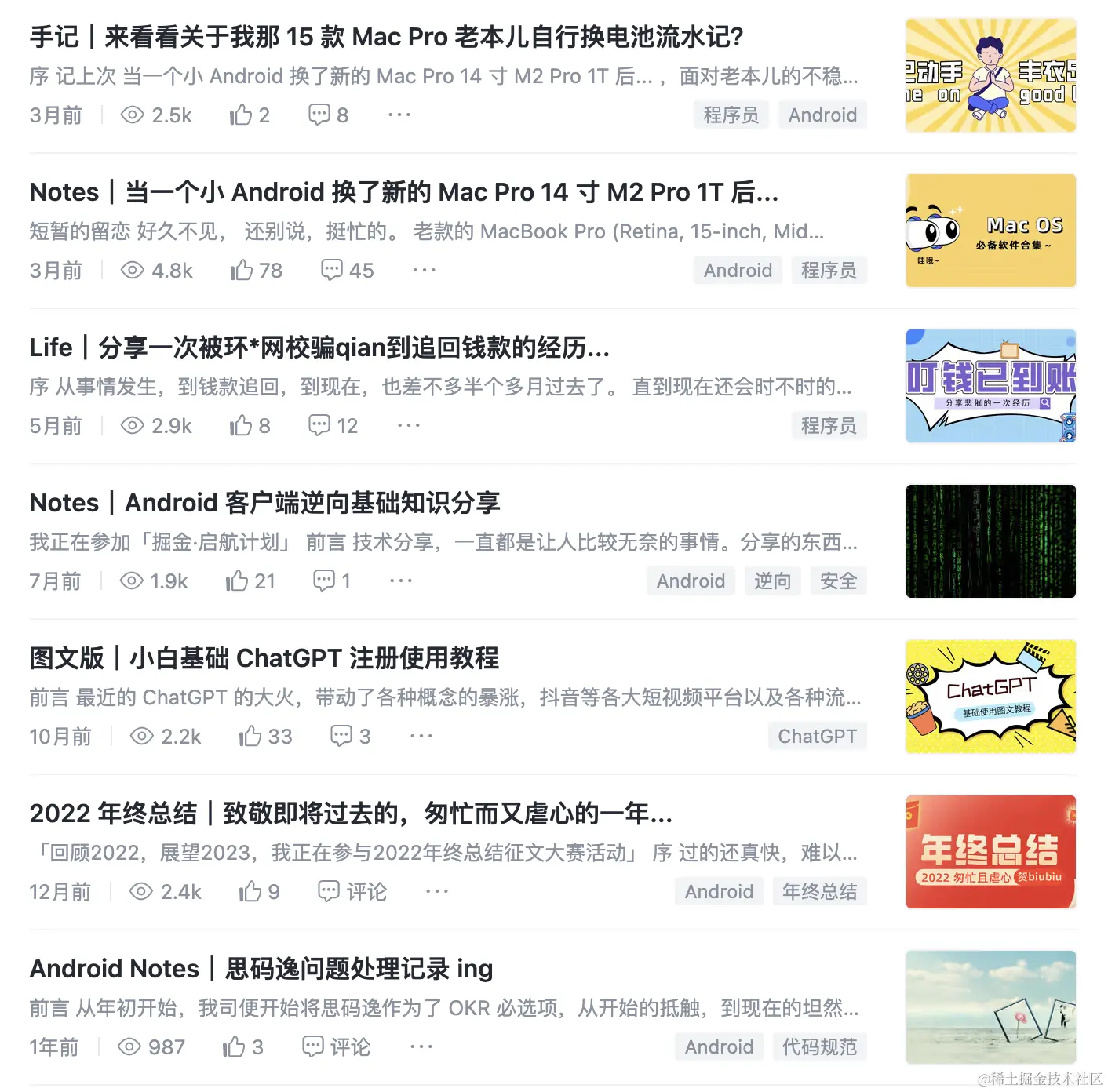Open the 2022 年终总结 article

350,814
